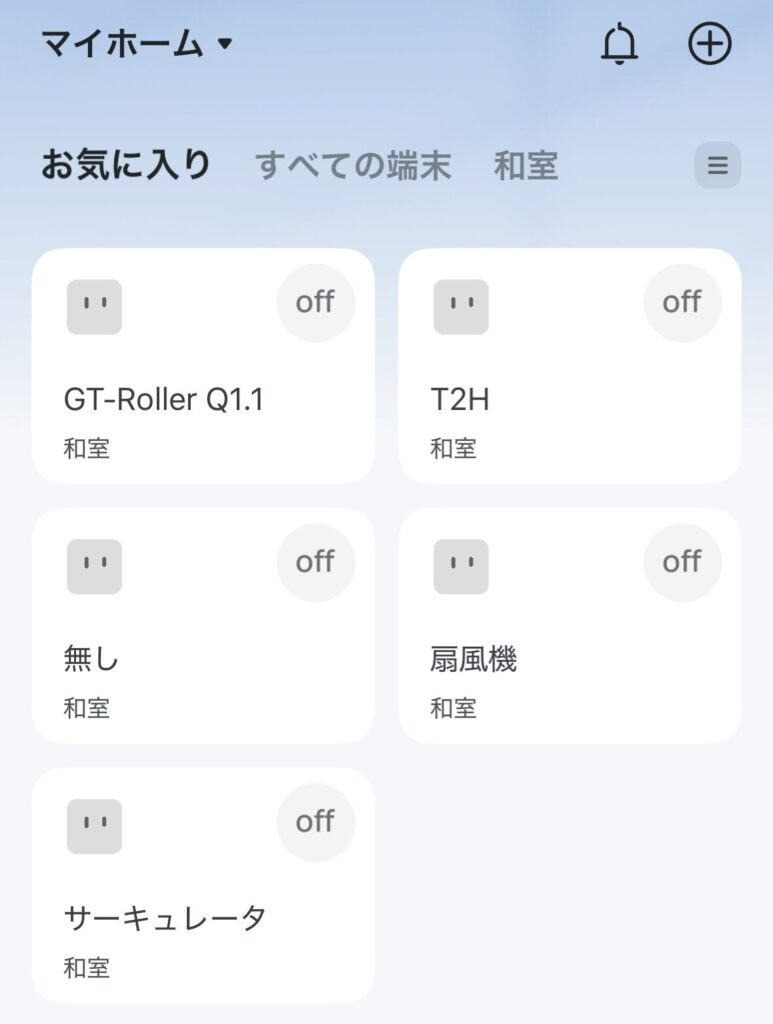
Task: Toggle the サーキュレータ plug power
Action: pos(315,822)
